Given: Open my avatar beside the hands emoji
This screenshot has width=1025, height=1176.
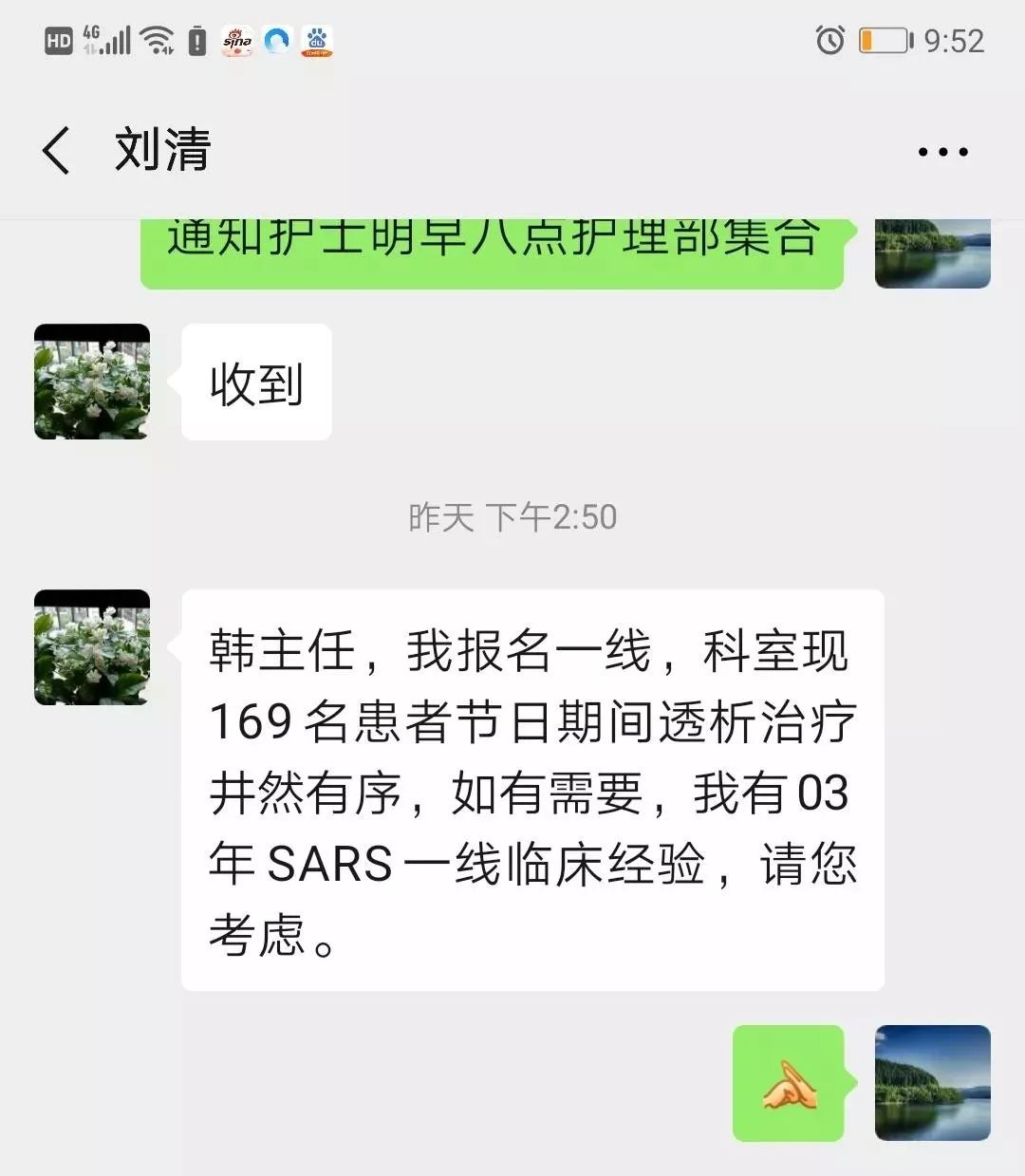Looking at the screenshot, I should coord(932,1083).
